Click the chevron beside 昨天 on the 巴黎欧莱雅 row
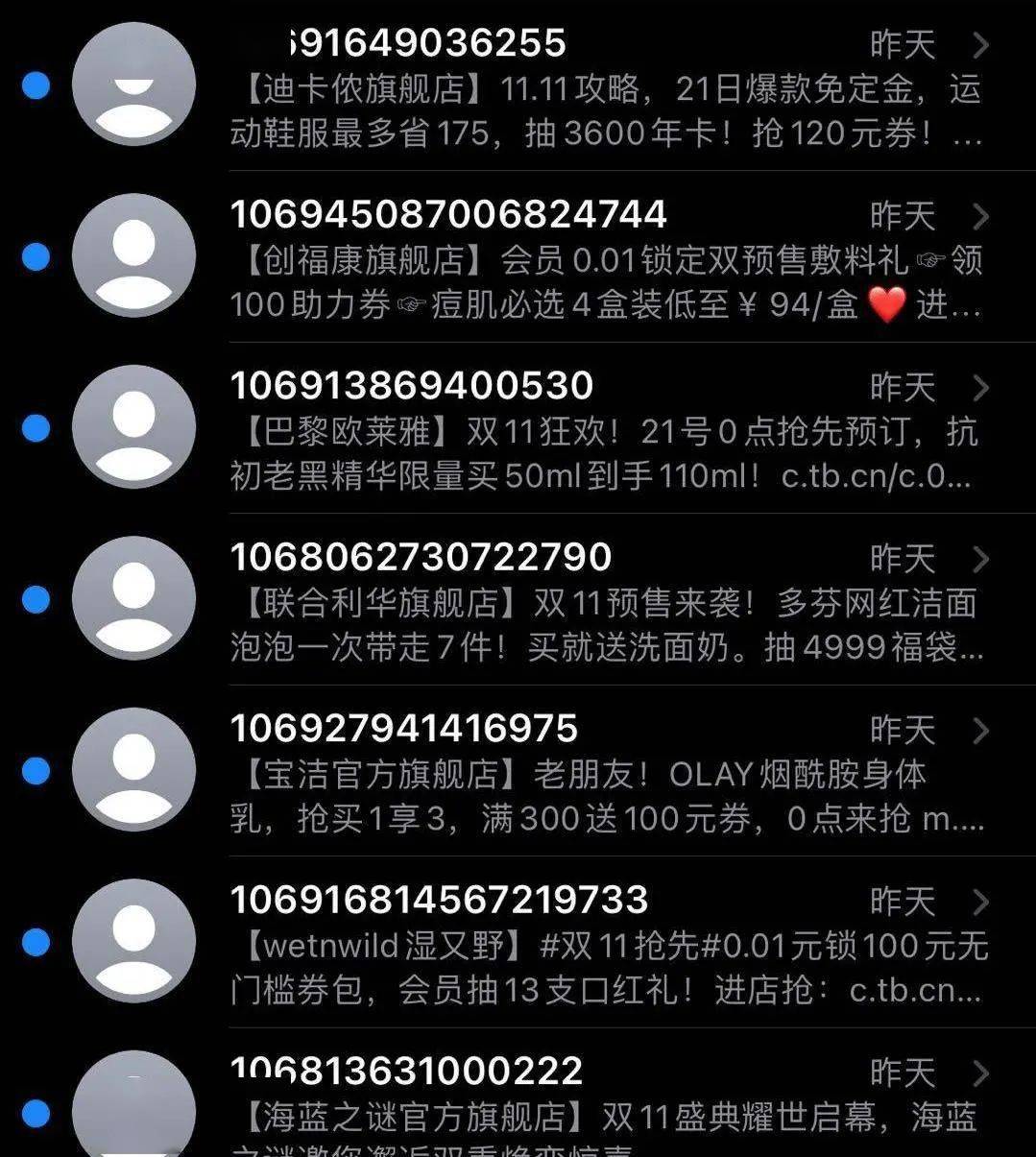This screenshot has height=1157, width=1036. tap(981, 387)
